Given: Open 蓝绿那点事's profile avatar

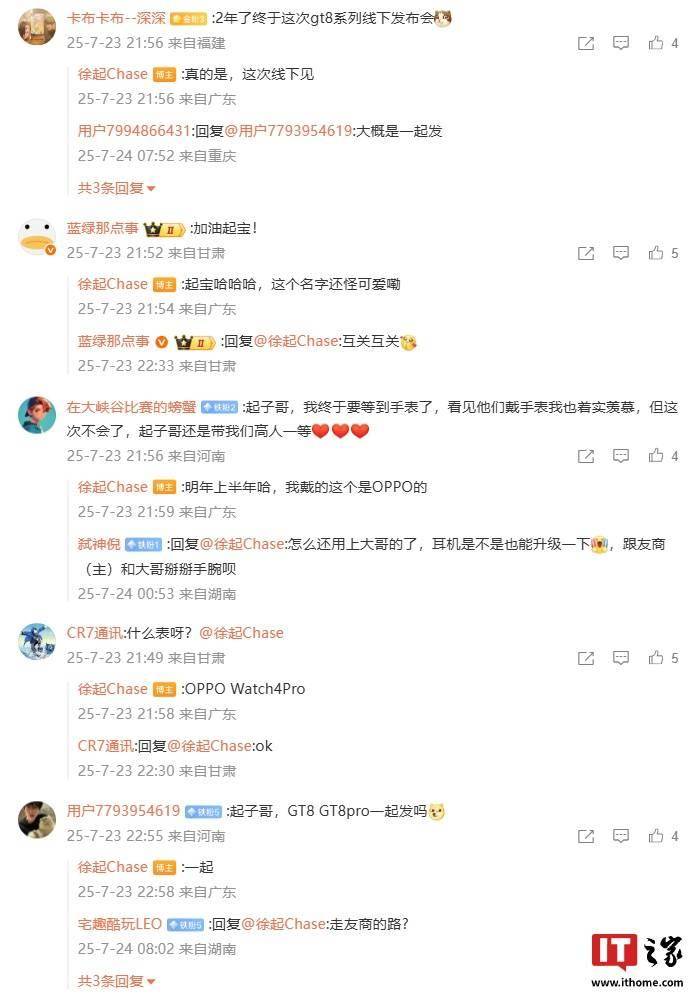Looking at the screenshot, I should point(37,237).
